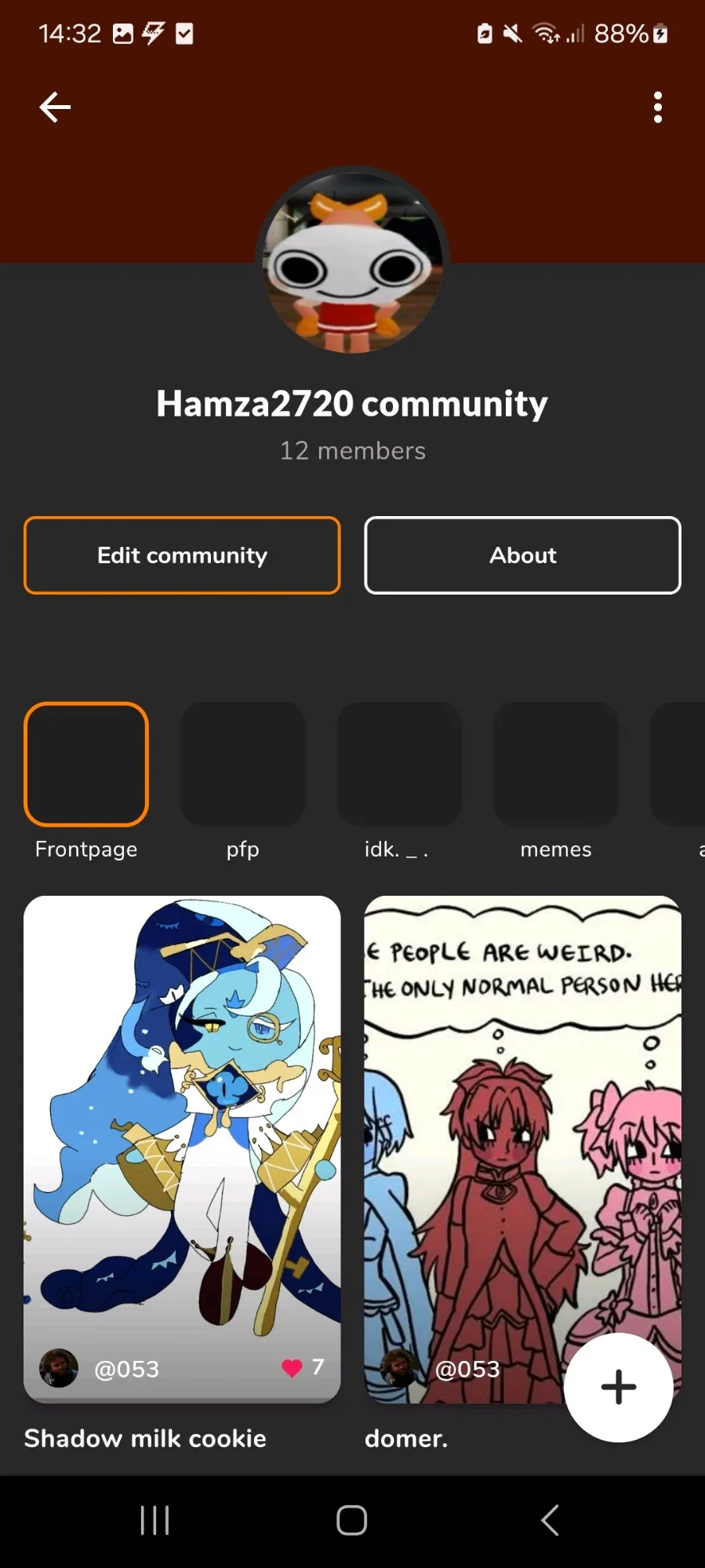705x1568 pixels.
Task: Go to the home screen
Action: tap(352, 1520)
